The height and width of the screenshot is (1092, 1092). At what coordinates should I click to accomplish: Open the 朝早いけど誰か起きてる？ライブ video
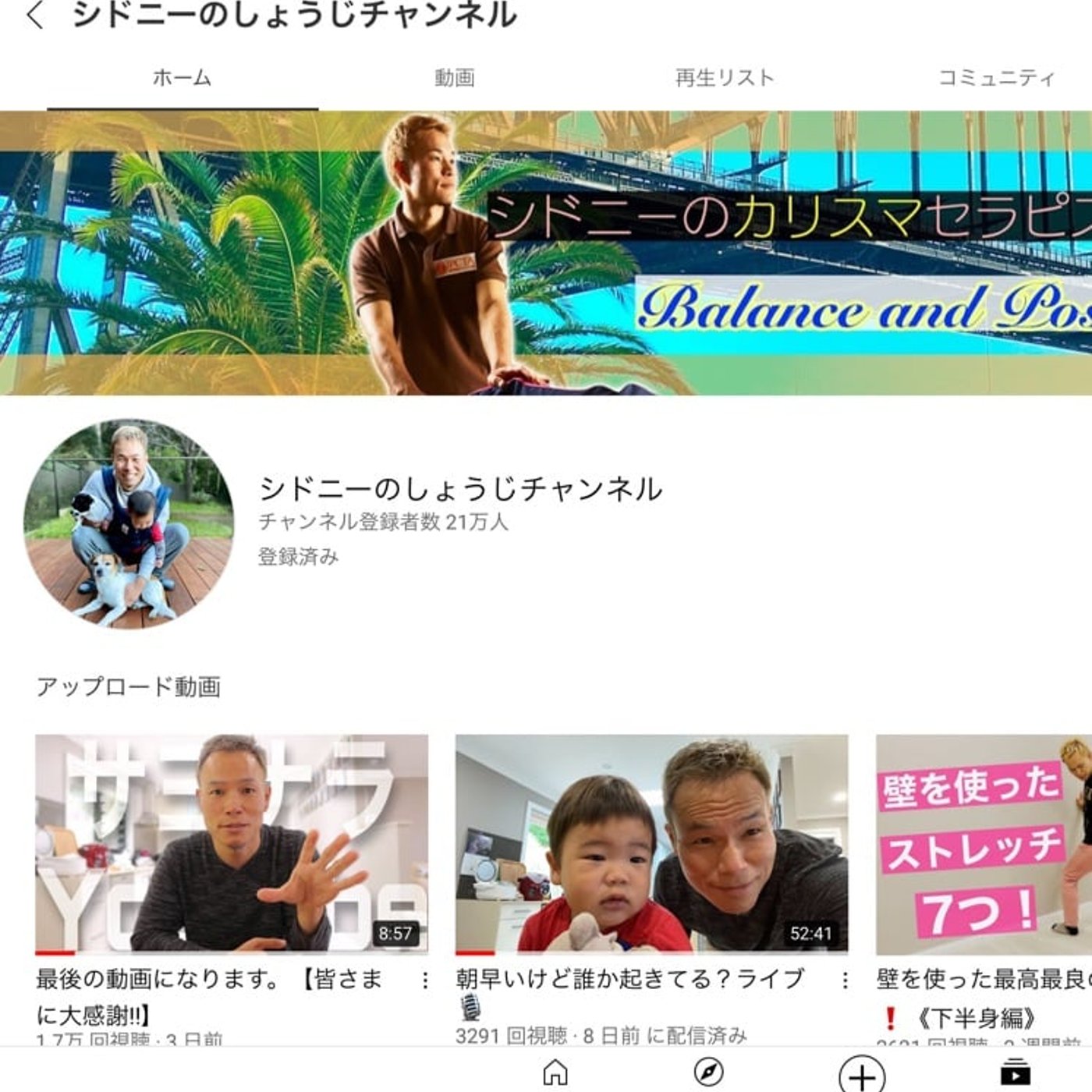point(651,844)
